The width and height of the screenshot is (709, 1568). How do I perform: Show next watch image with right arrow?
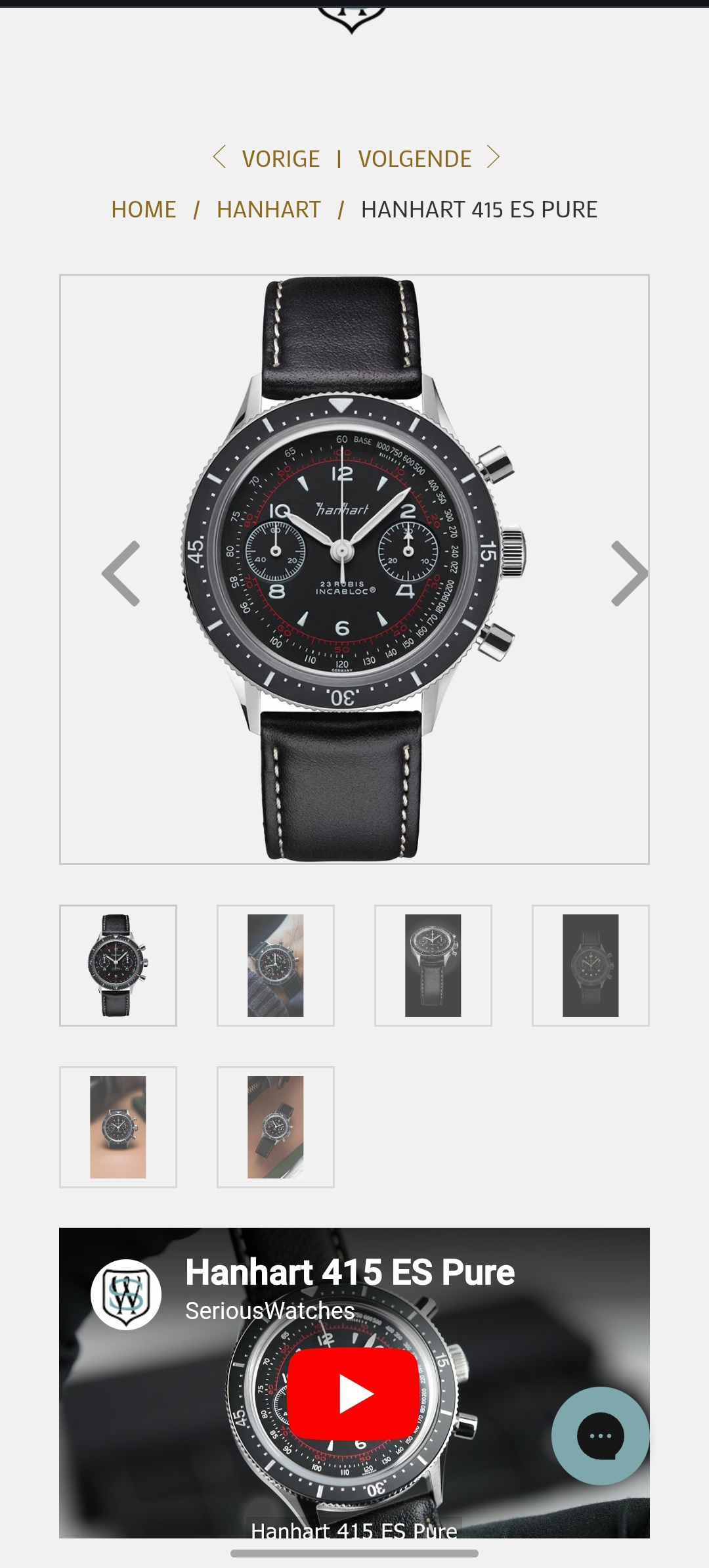coord(628,573)
